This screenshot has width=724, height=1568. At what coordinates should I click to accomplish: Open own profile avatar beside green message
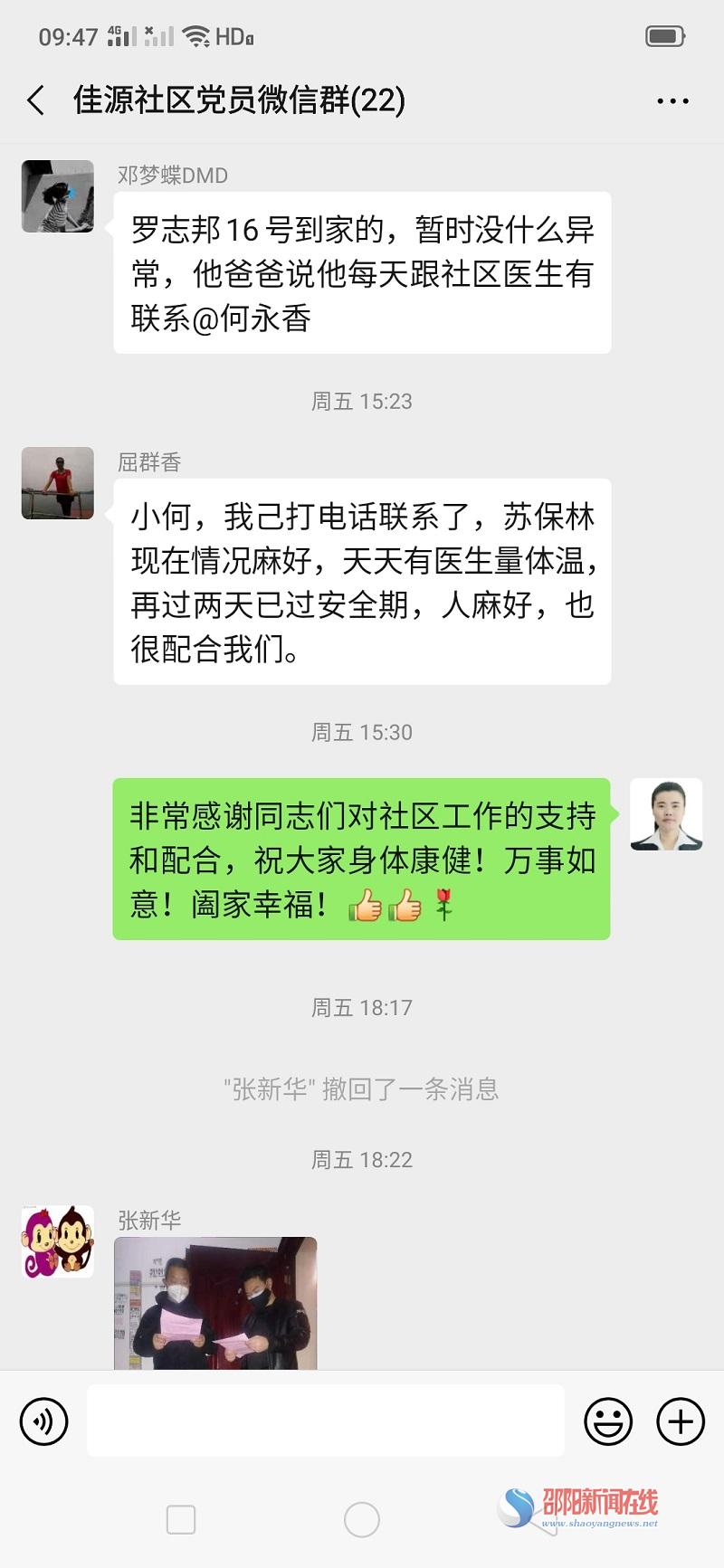pyautogui.click(x=666, y=814)
